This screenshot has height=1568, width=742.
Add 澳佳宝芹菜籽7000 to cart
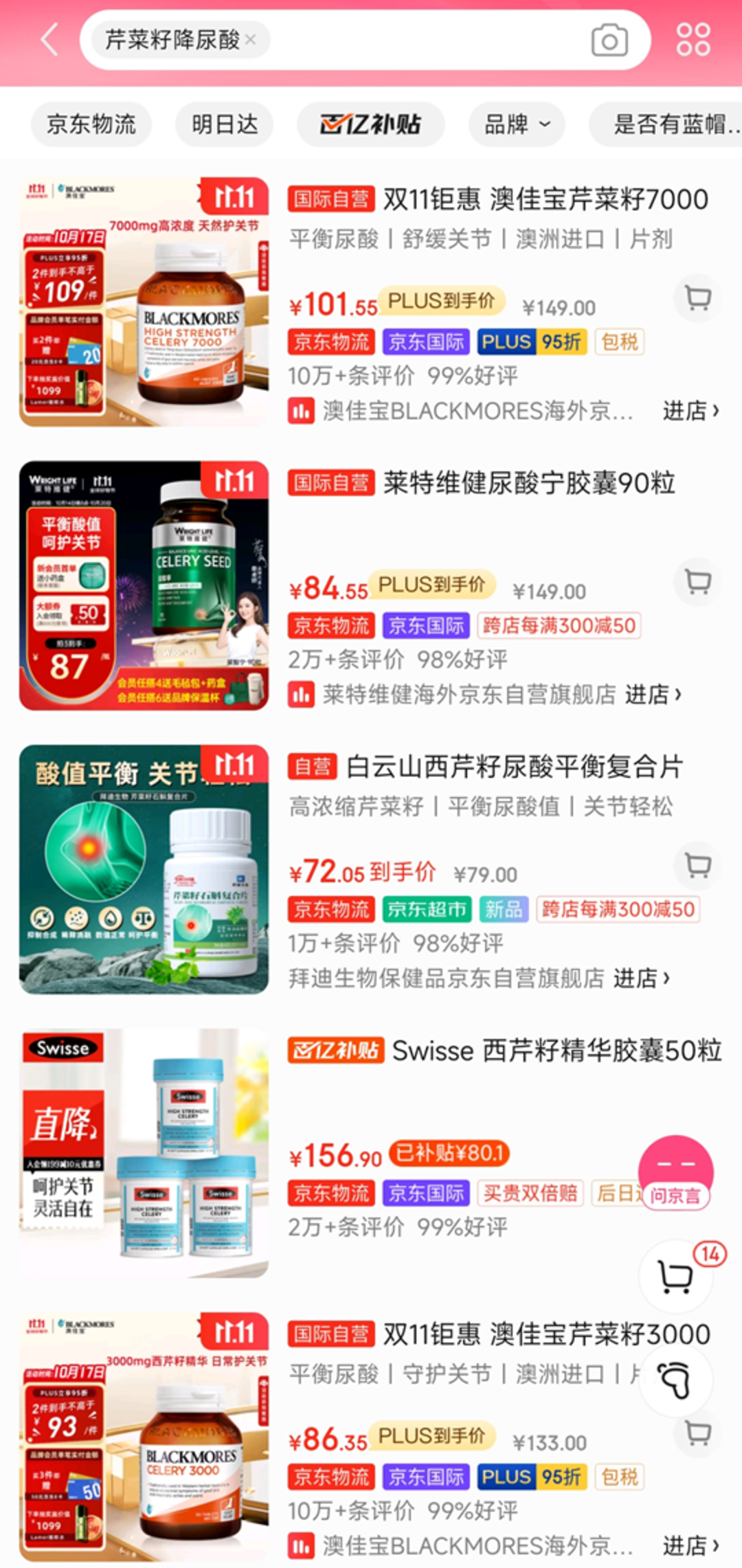tap(697, 298)
